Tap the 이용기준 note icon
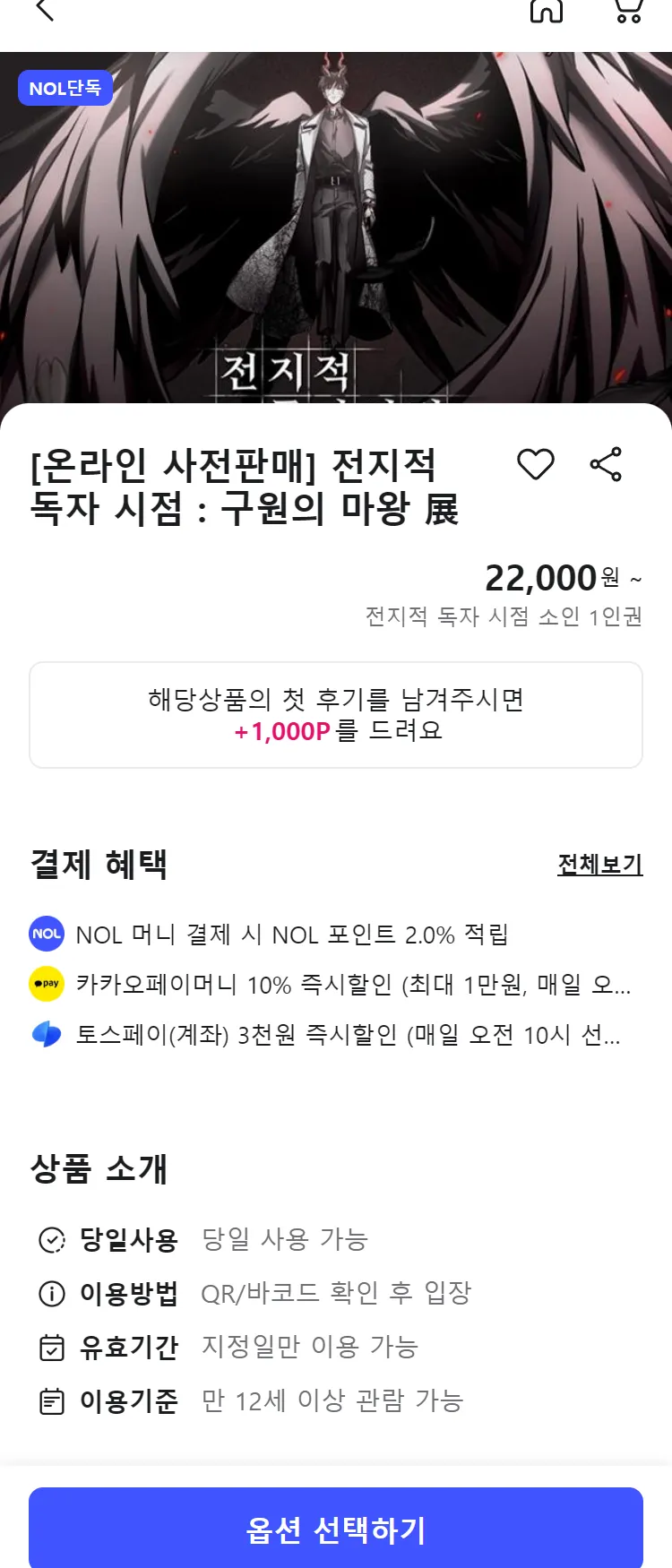Screen dimensions: 672x1568 click(51, 1400)
